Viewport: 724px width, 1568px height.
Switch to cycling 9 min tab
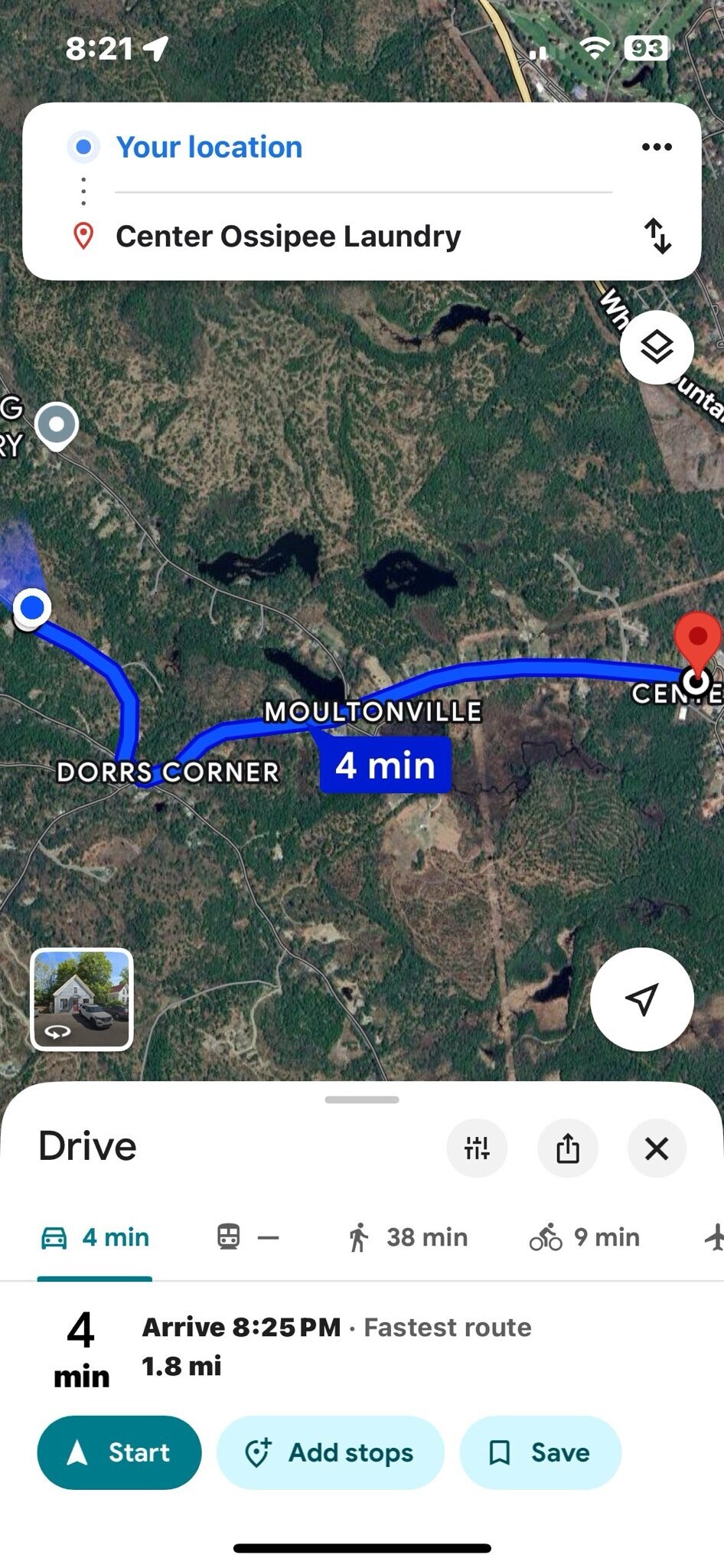point(585,1237)
